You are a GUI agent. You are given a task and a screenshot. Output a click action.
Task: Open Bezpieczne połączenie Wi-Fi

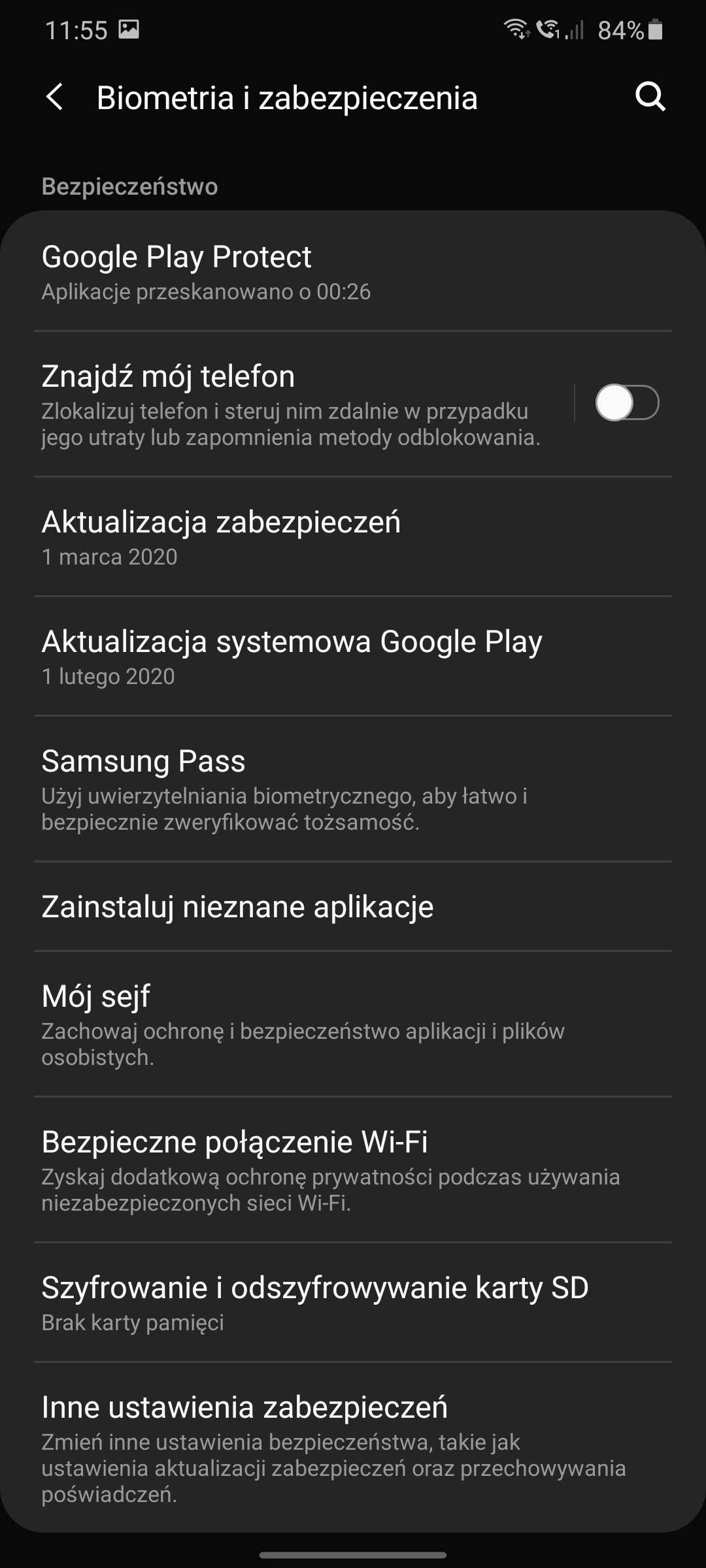(x=353, y=1169)
